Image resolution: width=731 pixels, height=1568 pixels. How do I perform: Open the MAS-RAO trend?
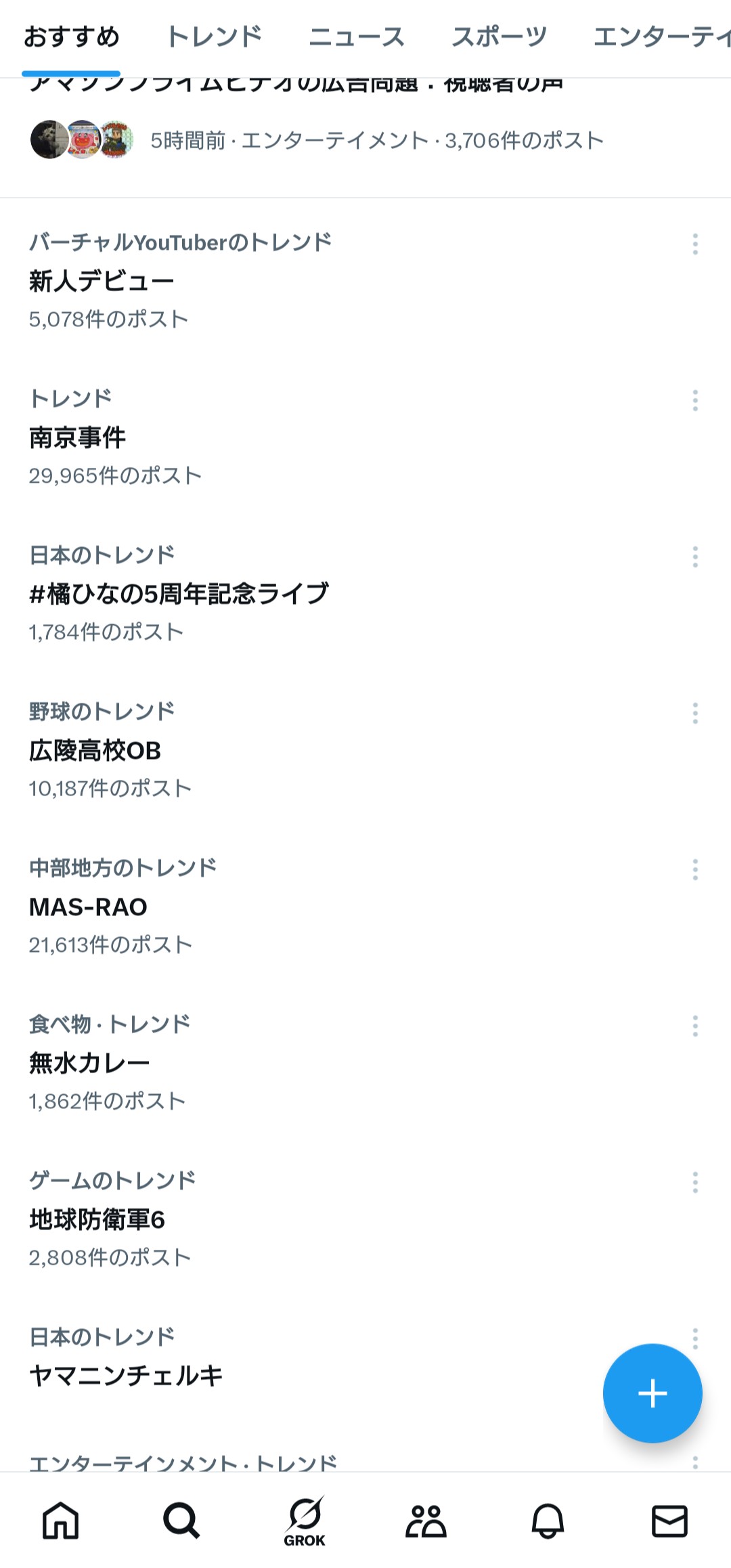365,906
